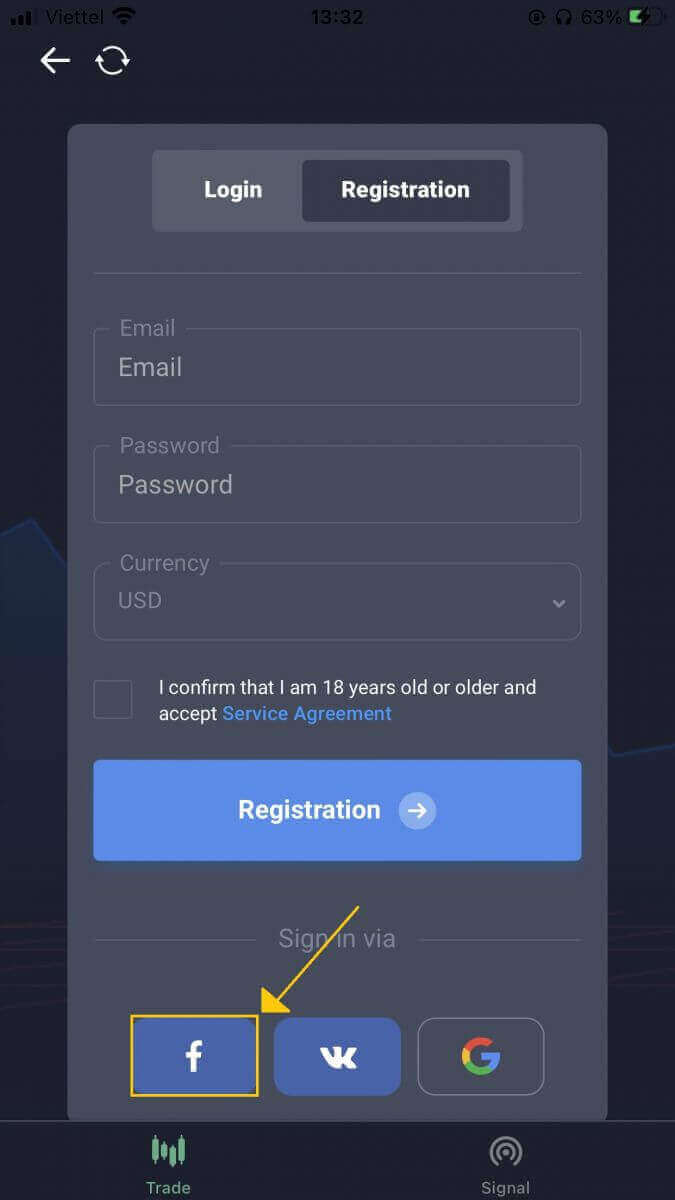675x1200 pixels.
Task: Tap the blue Registration button
Action: coord(337,810)
